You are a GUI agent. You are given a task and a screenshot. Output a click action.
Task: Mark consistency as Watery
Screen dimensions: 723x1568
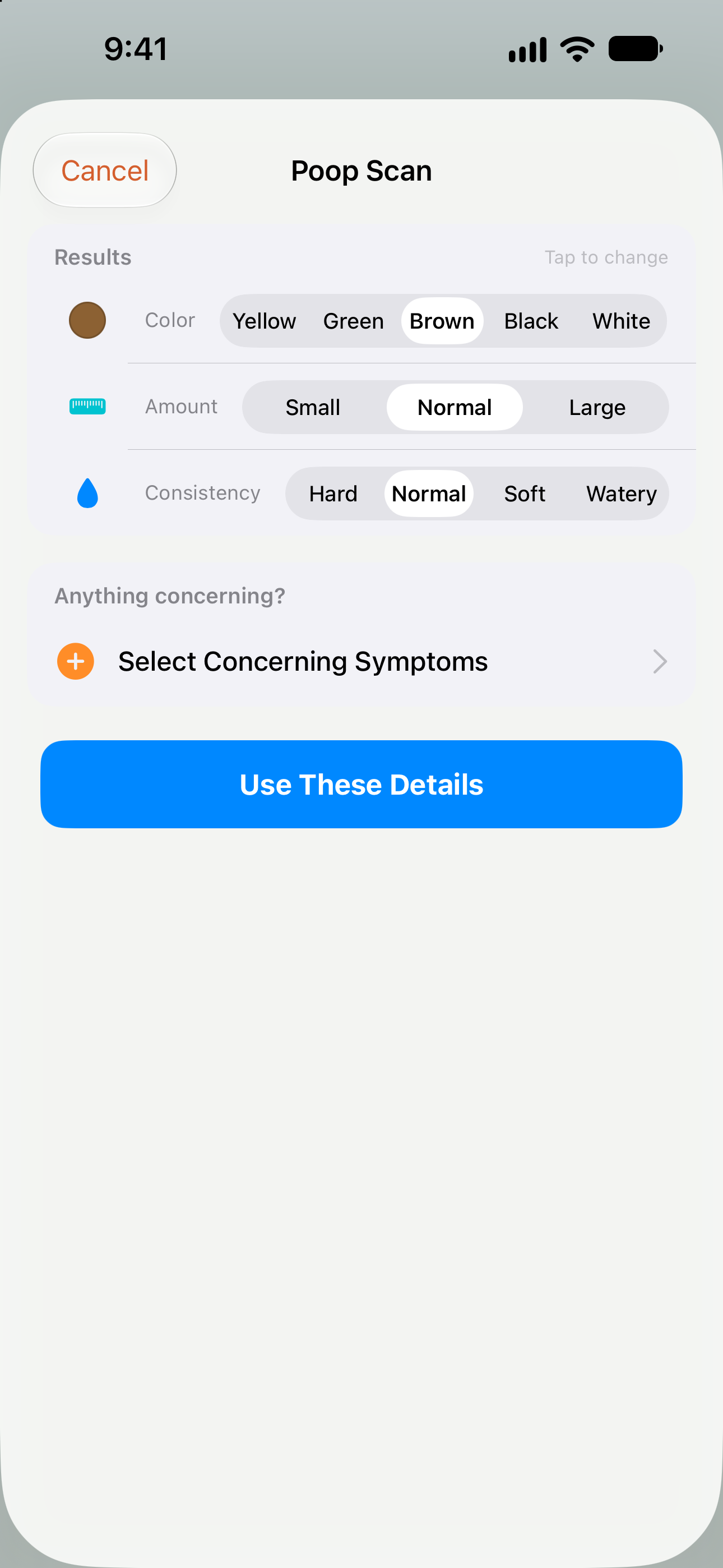pos(622,494)
